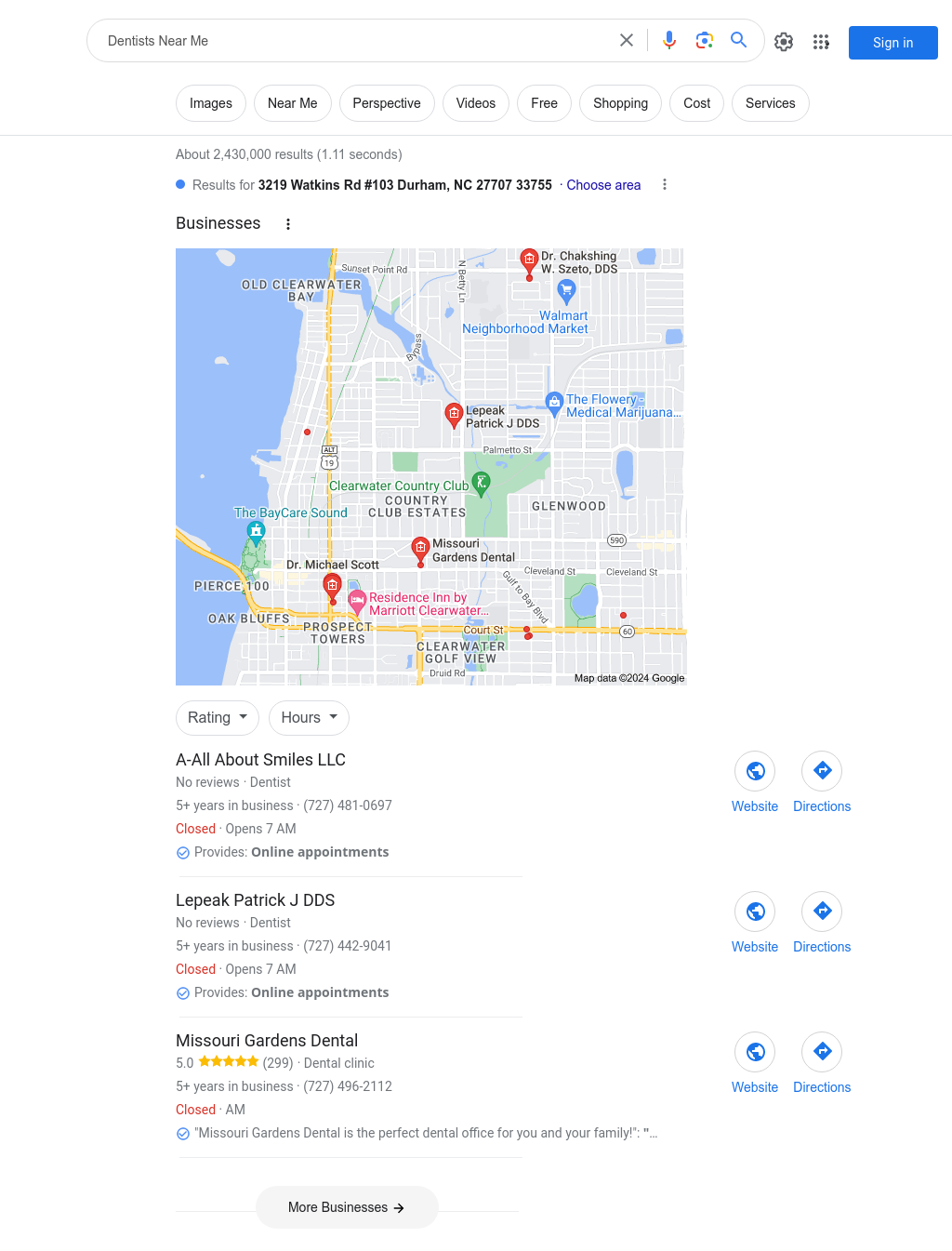The height and width of the screenshot is (1251, 952).
Task: Select the Near Me chip
Action: pos(292,103)
